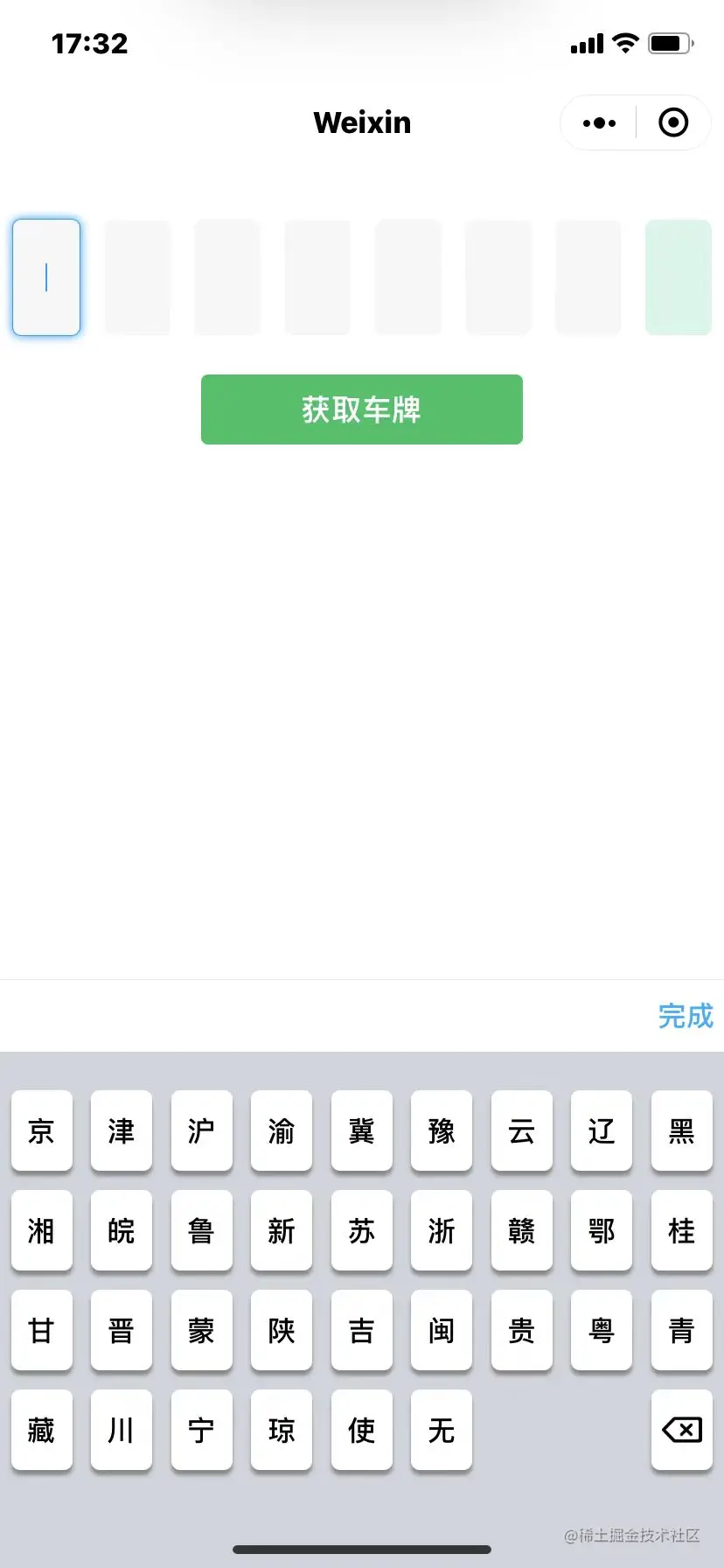Select the 川 province key
724x1568 pixels.
122,1431
